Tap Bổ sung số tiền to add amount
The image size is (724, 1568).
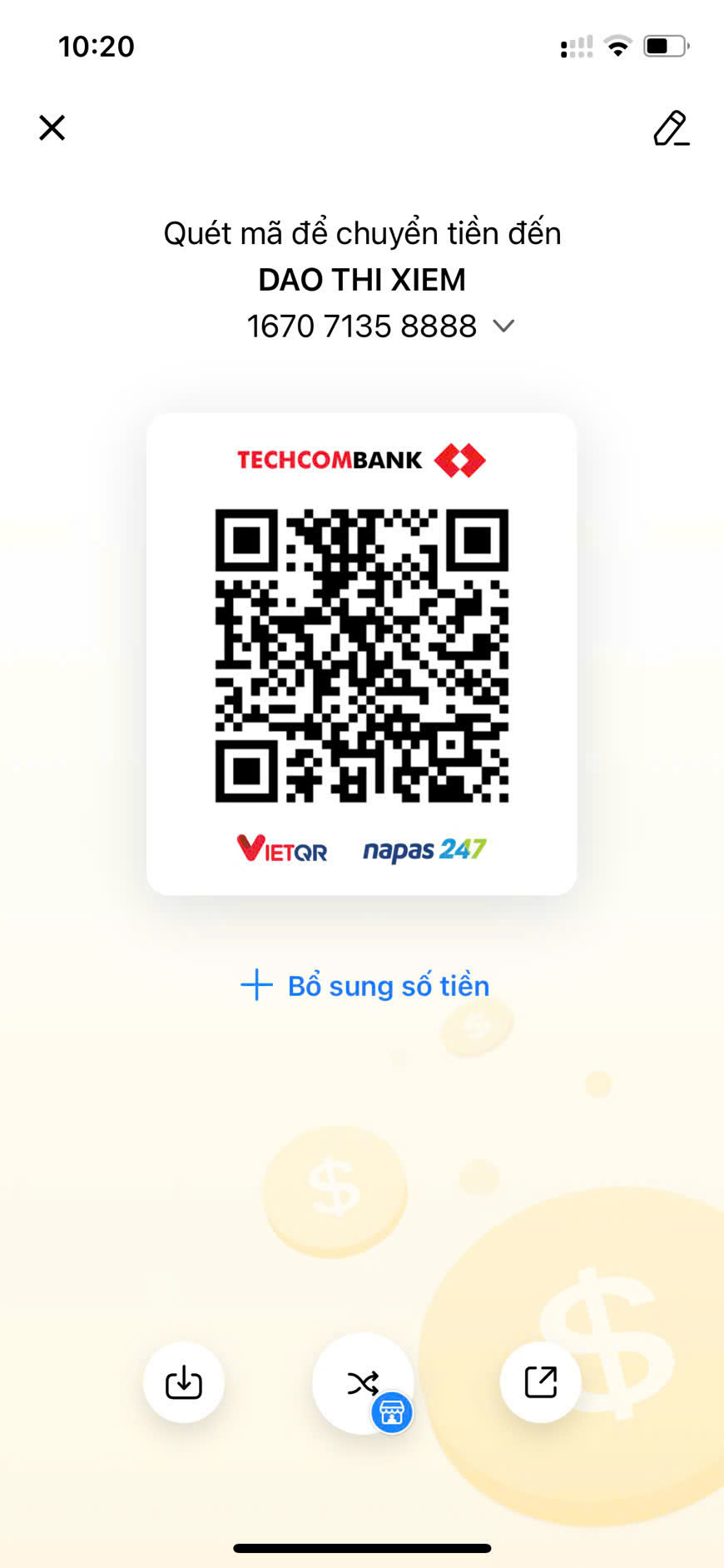pyautogui.click(x=364, y=985)
